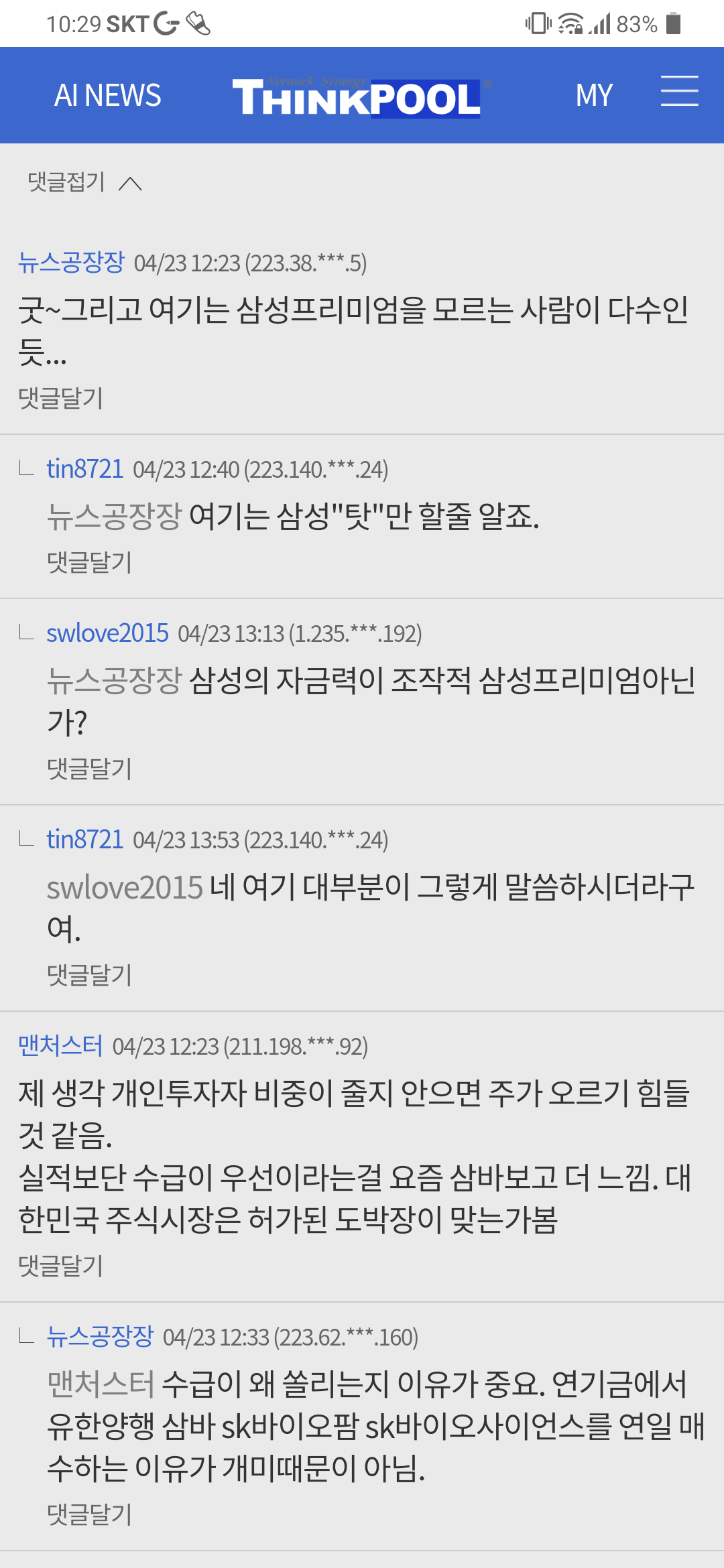724x1568 pixels.
Task: Collapse comments with 댓글접기
Action: (84, 182)
